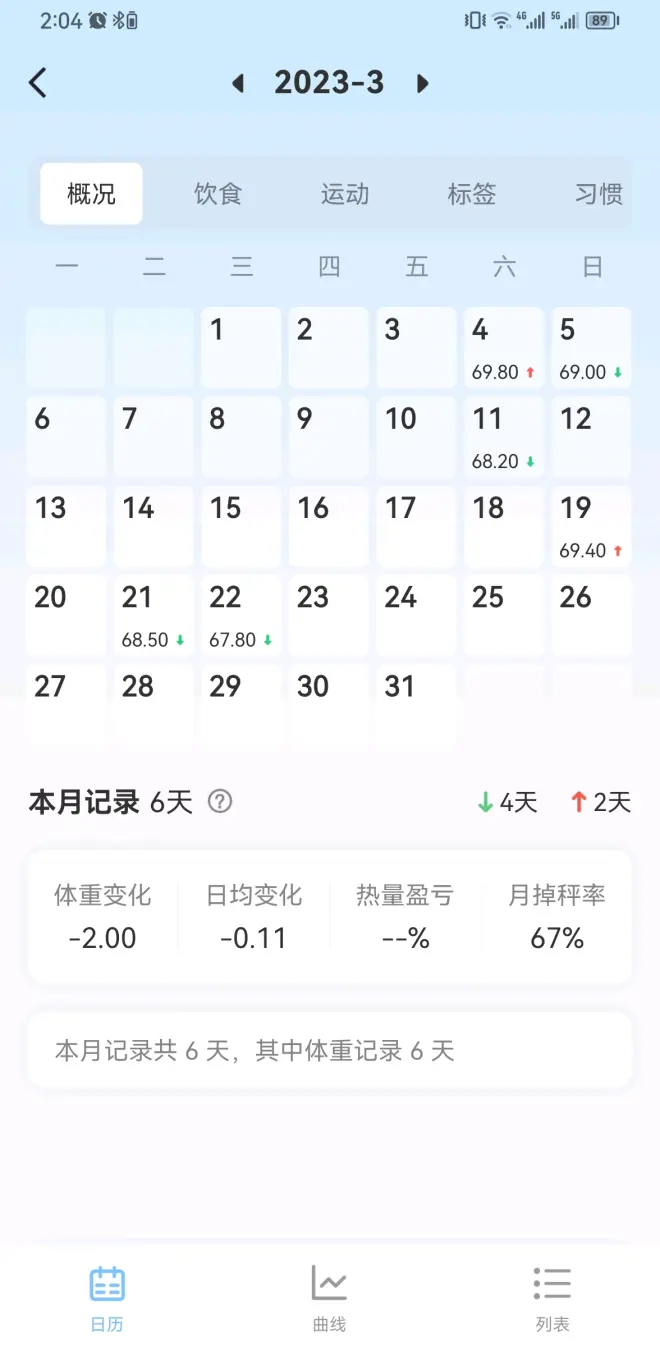The width and height of the screenshot is (660, 1347).
Task: Select March 11 showing 68.20
Action: pyautogui.click(x=504, y=437)
